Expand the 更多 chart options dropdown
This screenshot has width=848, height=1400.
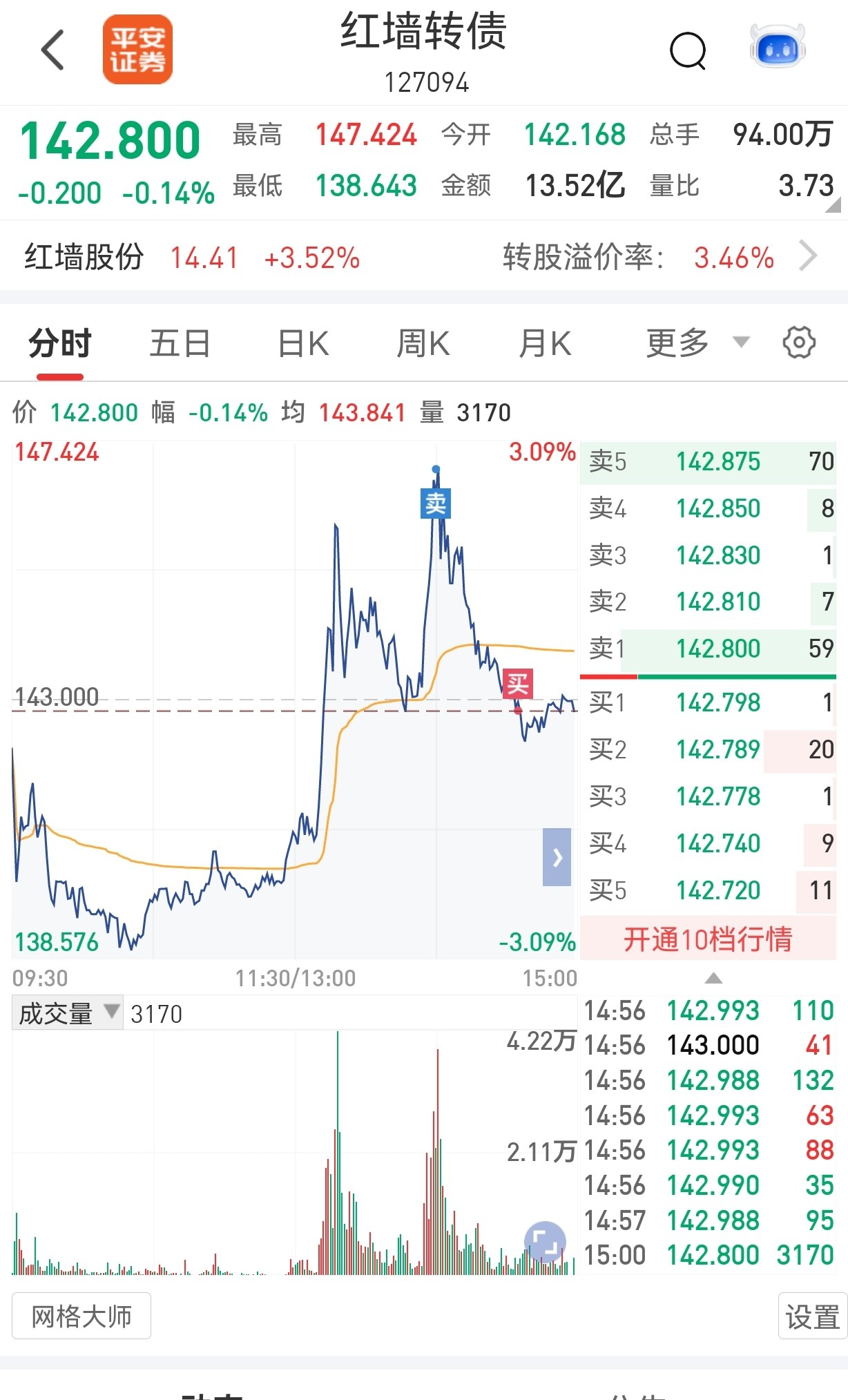click(x=697, y=343)
